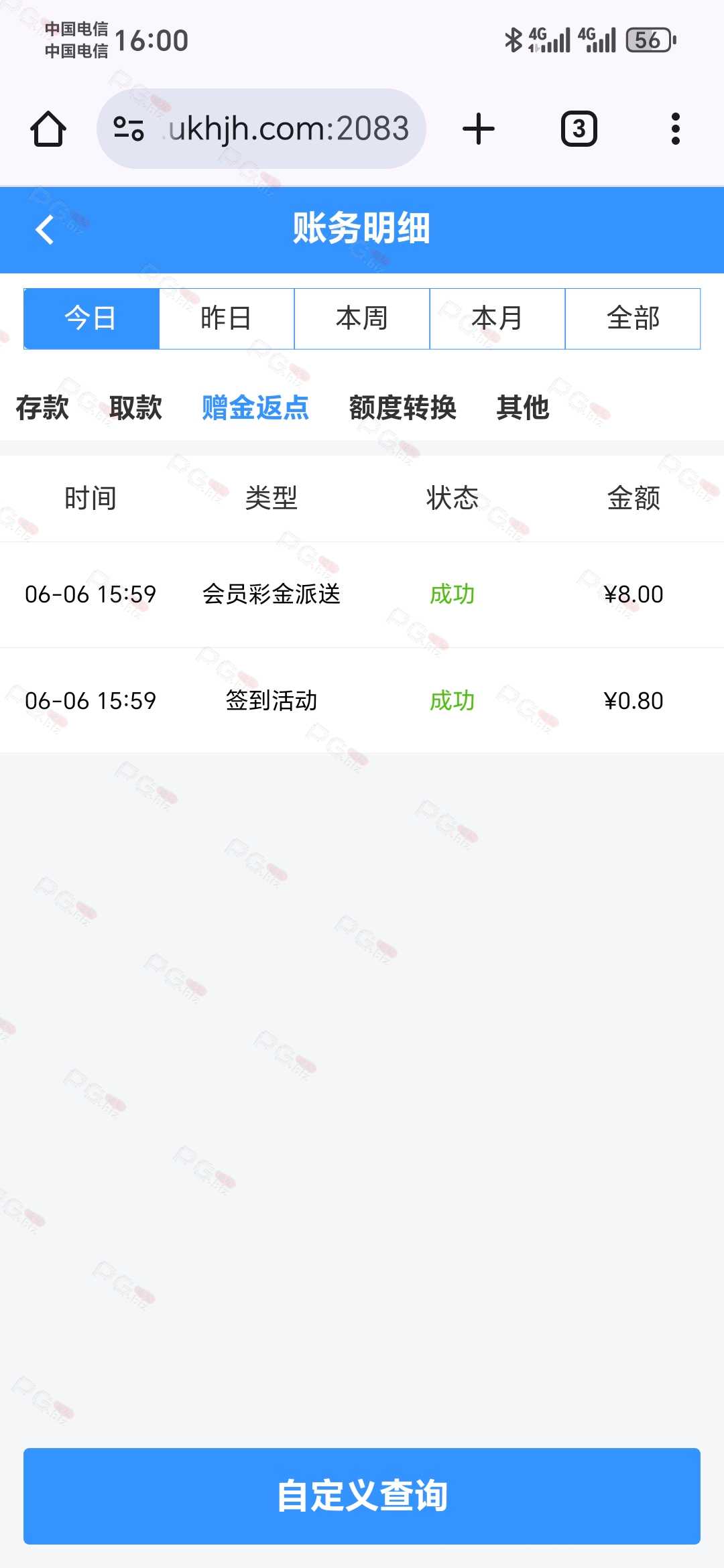
Task: Open the tab switcher showing 3 tabs
Action: click(x=579, y=129)
